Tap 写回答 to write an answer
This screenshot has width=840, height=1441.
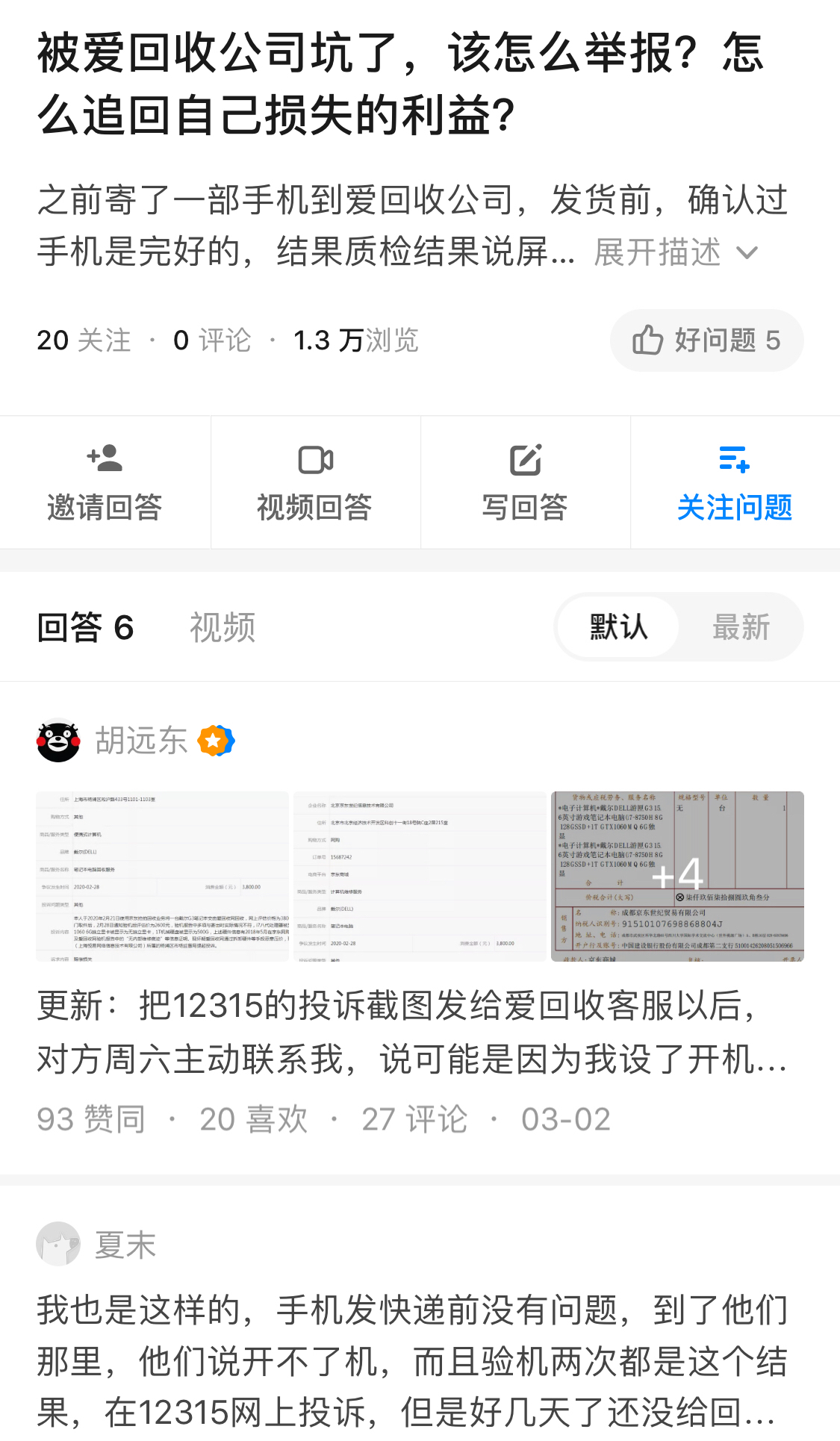click(526, 482)
